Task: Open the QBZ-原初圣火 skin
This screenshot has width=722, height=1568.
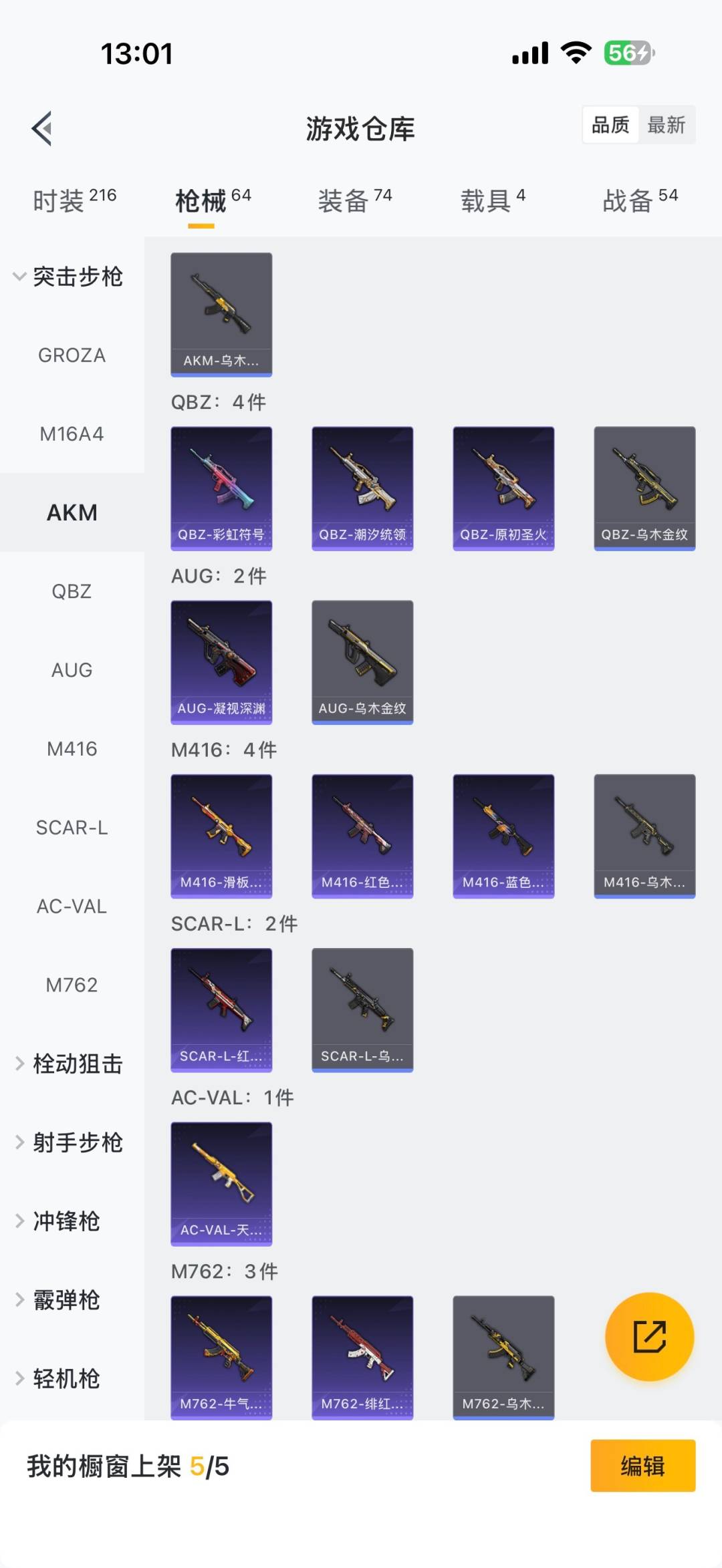Action: [x=503, y=488]
